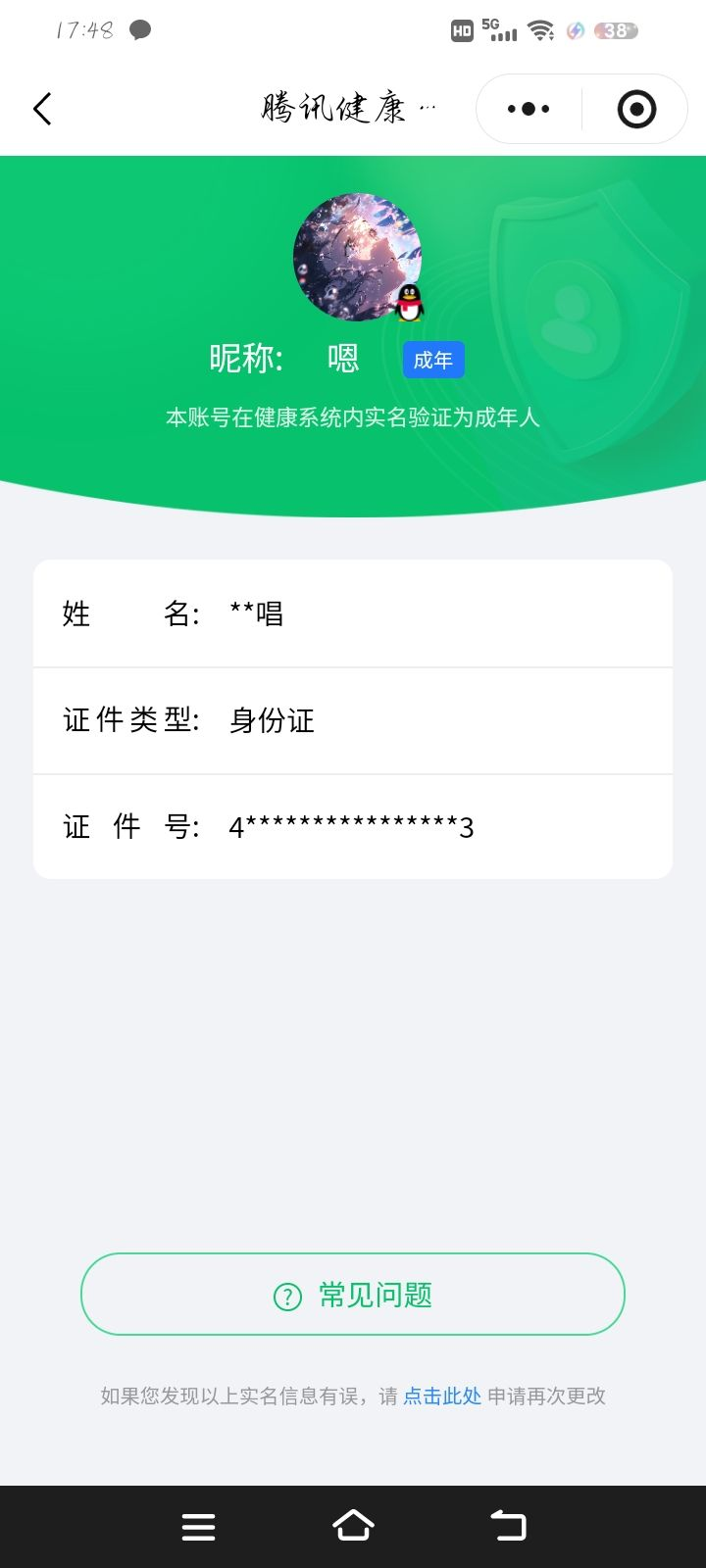Go to the system home screen
706x1568 pixels.
pos(353,1526)
